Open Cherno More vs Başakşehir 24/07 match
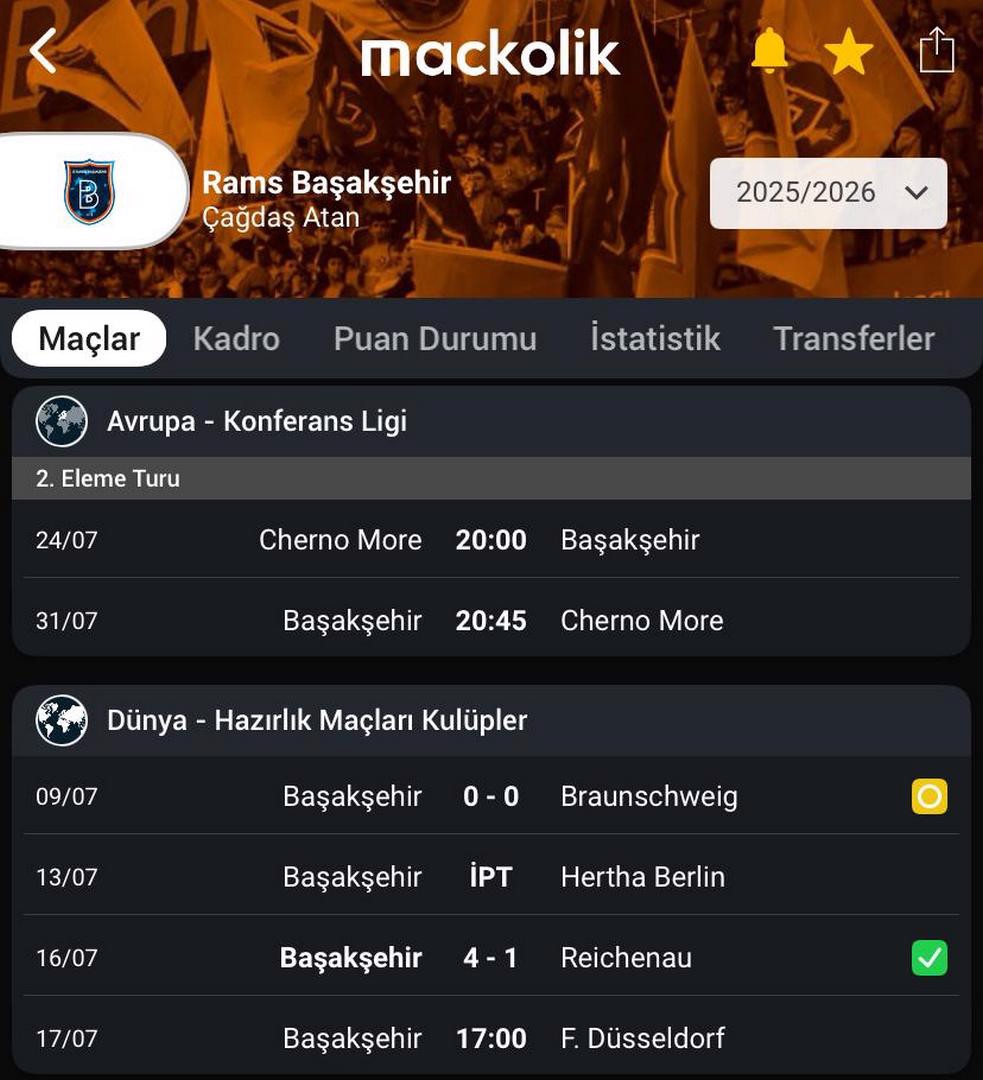Viewport: 983px width, 1080px height. (490, 540)
